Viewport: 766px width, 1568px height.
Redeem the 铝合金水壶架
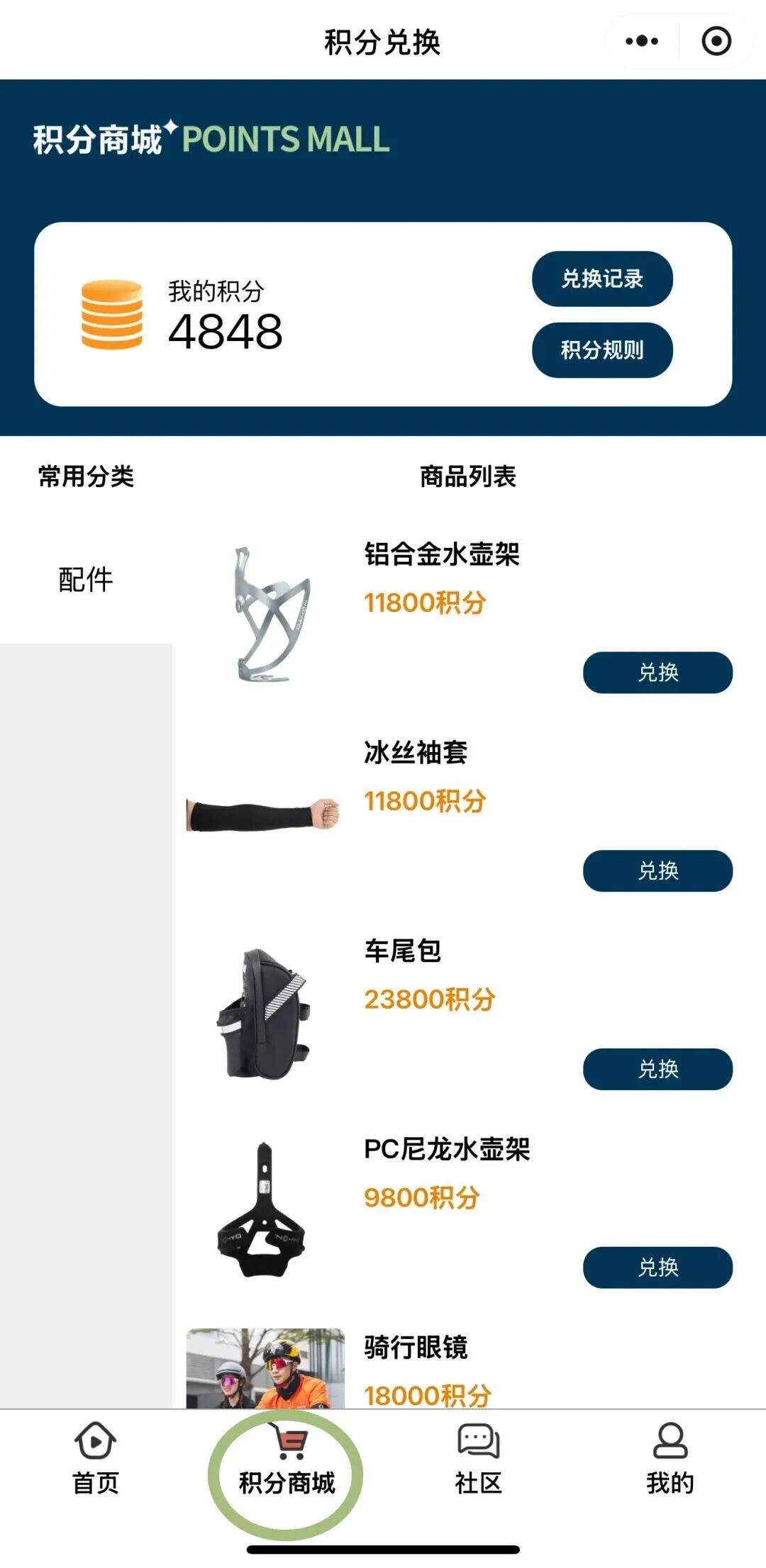(657, 672)
